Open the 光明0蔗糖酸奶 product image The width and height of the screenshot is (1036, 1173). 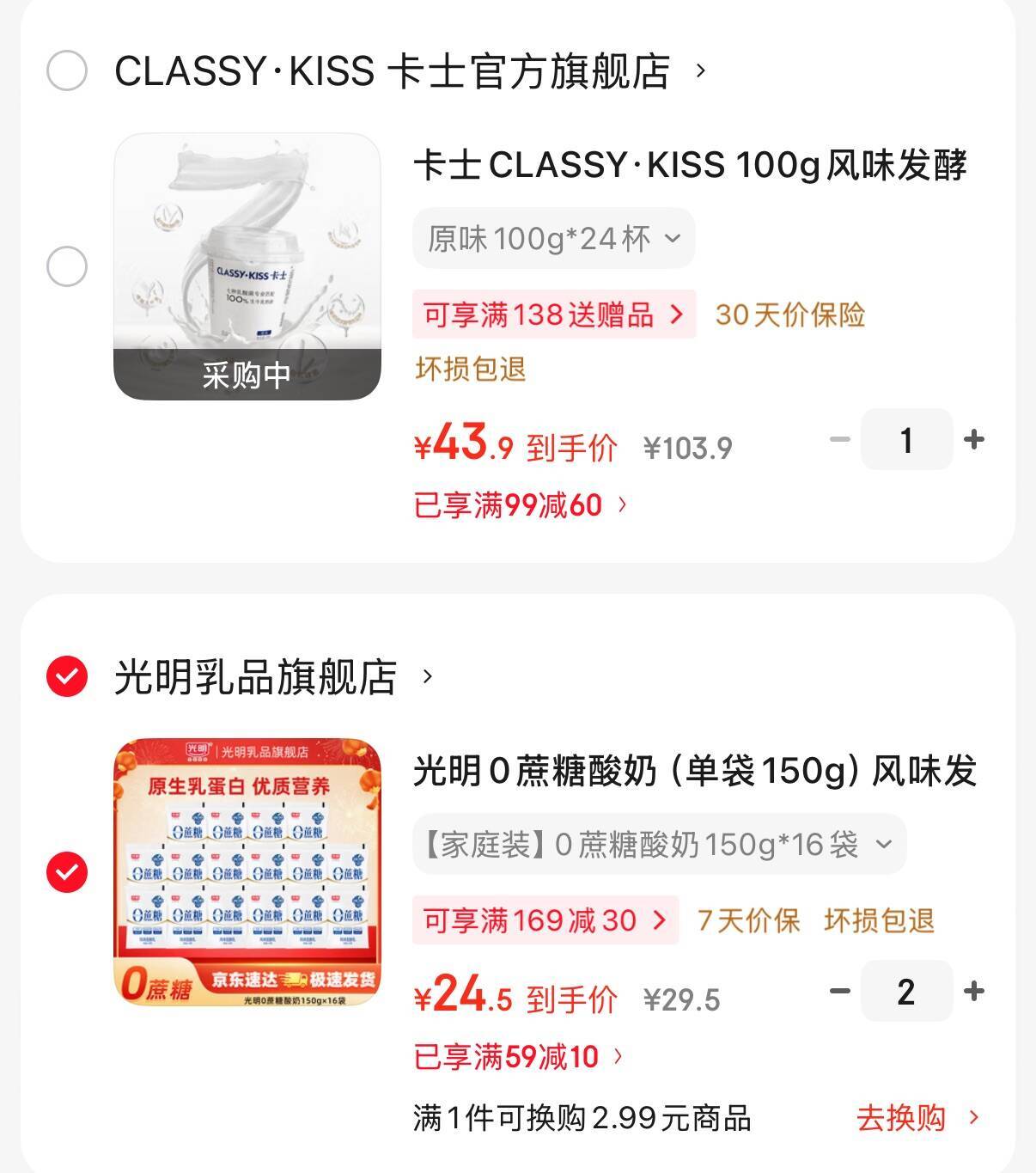247,872
